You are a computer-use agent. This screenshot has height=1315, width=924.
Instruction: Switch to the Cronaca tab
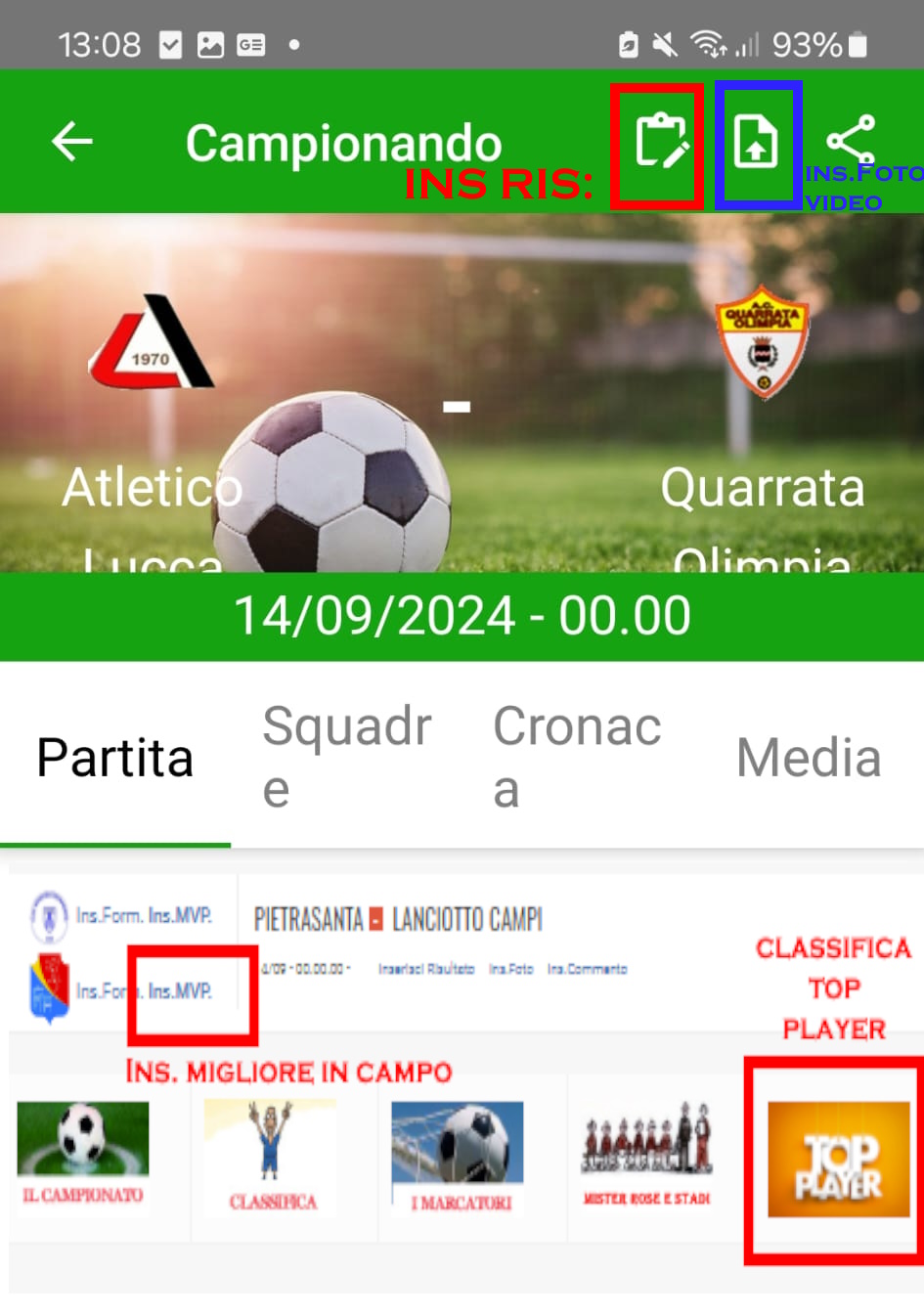577,758
